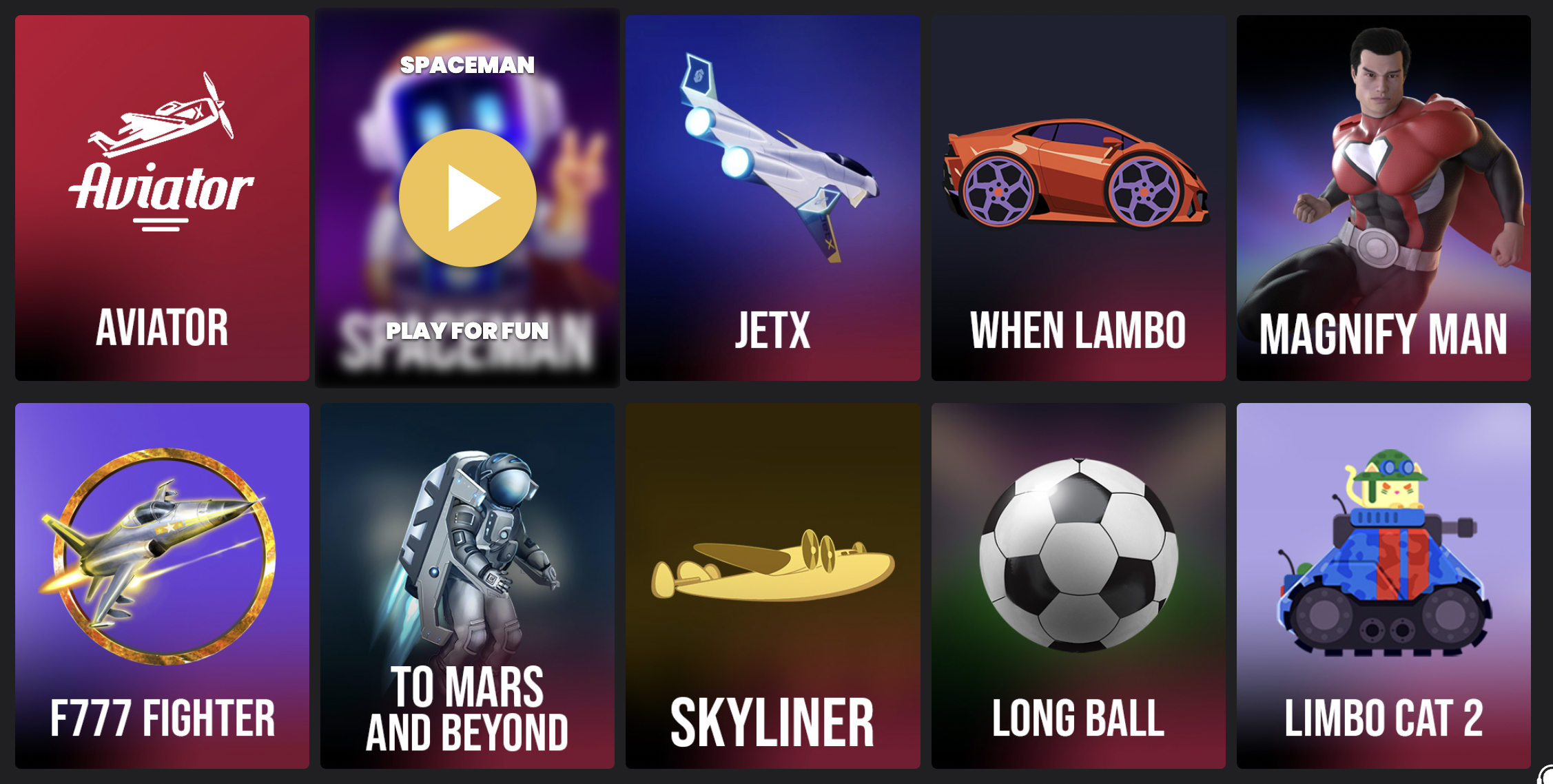Choose the F777 Fighter game
The height and width of the screenshot is (784, 1553).
(x=162, y=586)
